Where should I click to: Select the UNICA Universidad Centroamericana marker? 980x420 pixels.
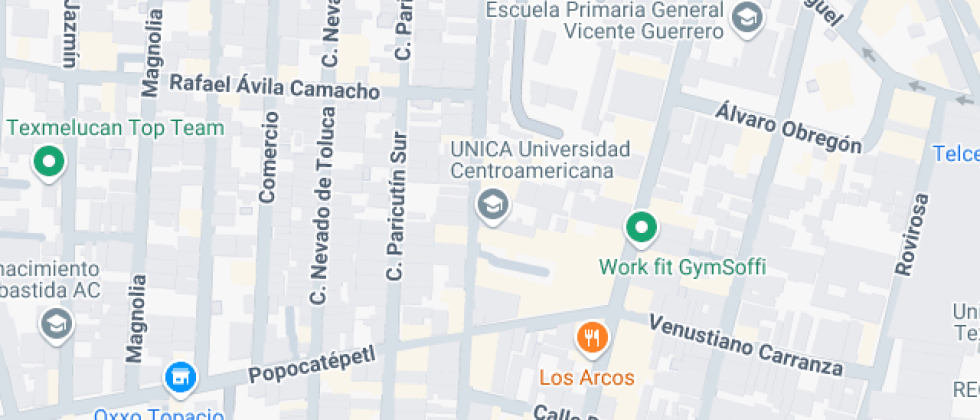(x=492, y=205)
